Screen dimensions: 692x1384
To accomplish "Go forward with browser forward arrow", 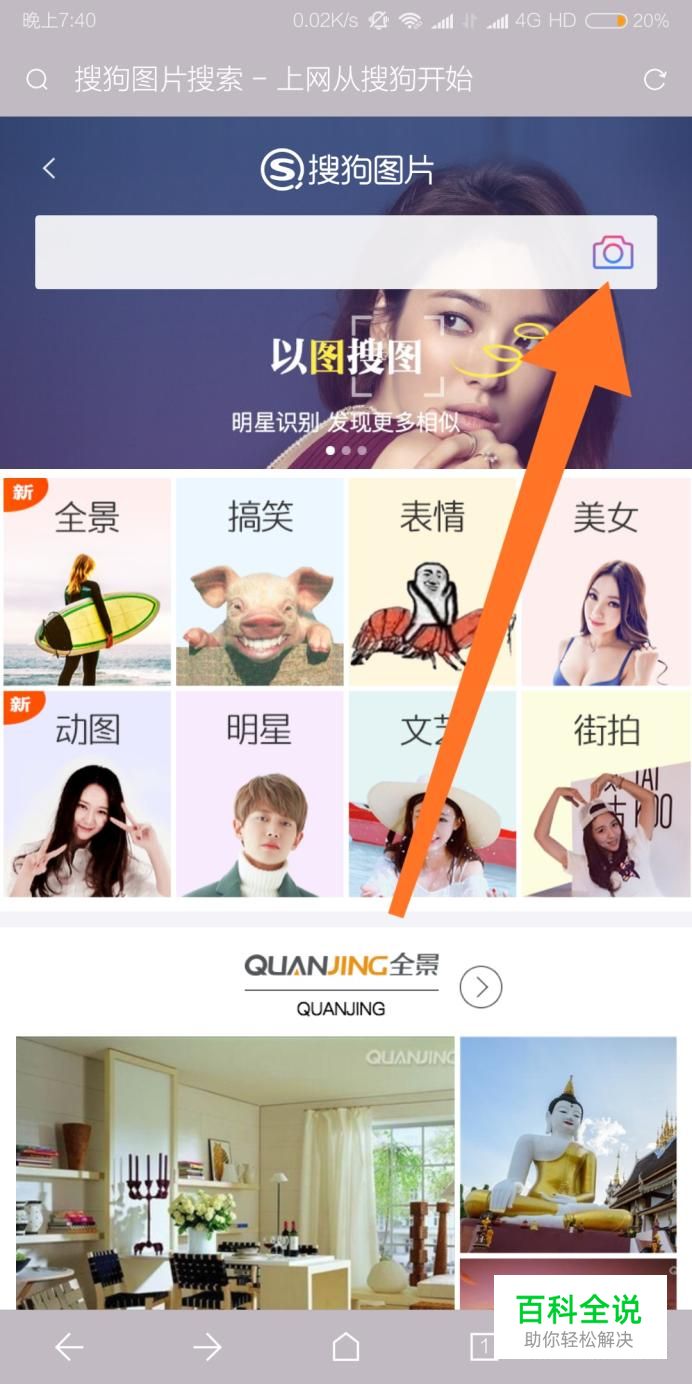I will (207, 1347).
